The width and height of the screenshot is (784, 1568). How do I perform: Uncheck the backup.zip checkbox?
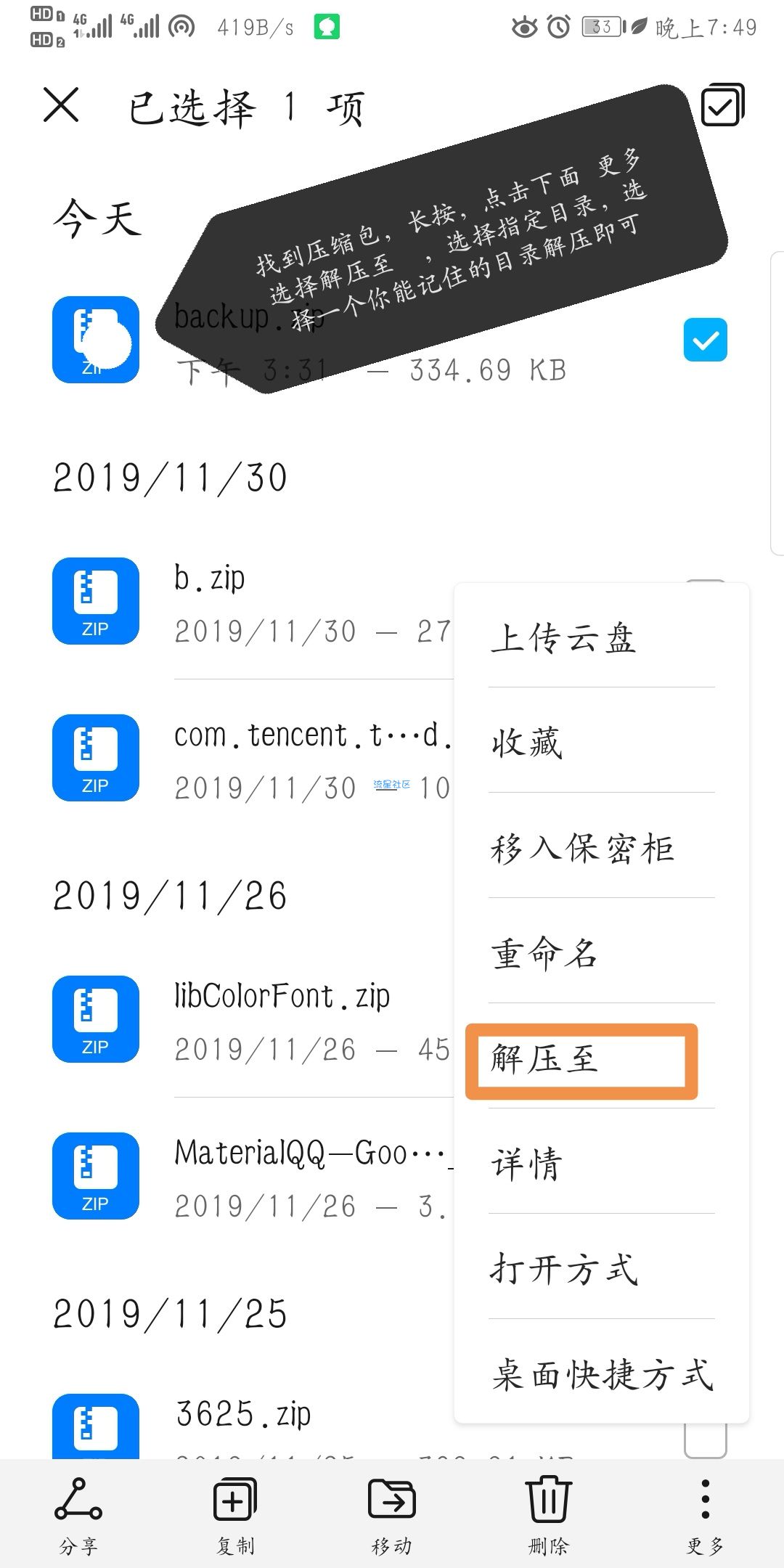(705, 340)
